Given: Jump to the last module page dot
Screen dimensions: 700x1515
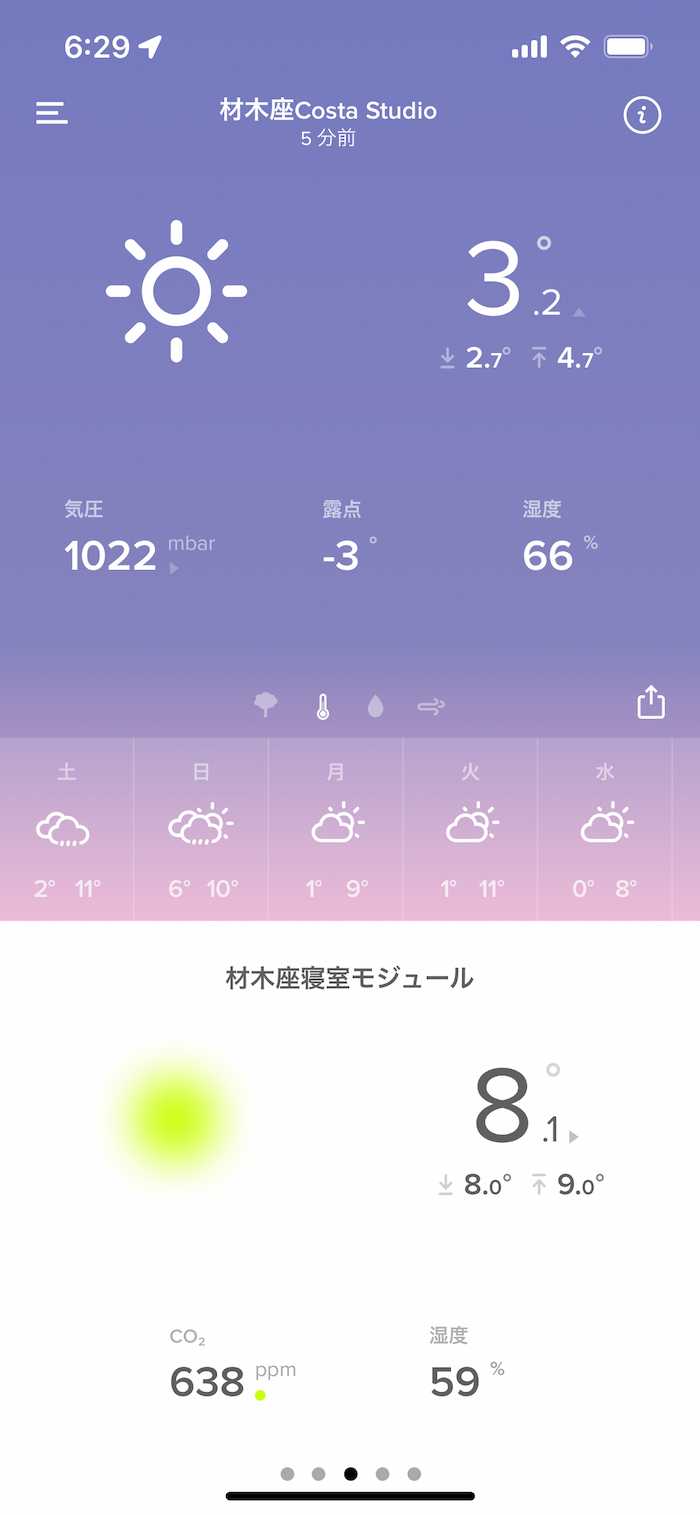Looking at the screenshot, I should click(x=414, y=1474).
